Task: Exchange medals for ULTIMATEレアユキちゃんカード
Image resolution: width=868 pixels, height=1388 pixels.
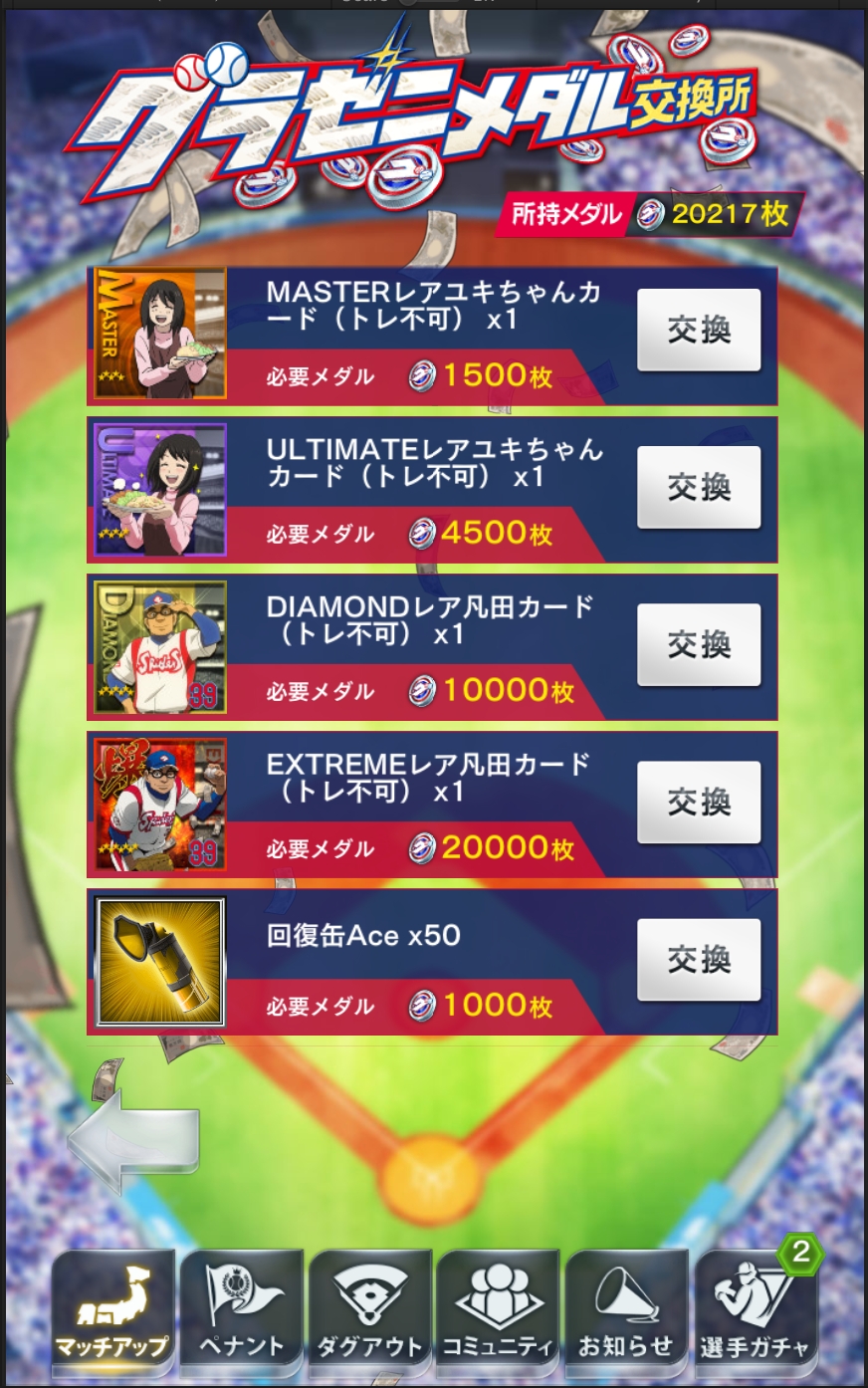Action: coord(699,488)
